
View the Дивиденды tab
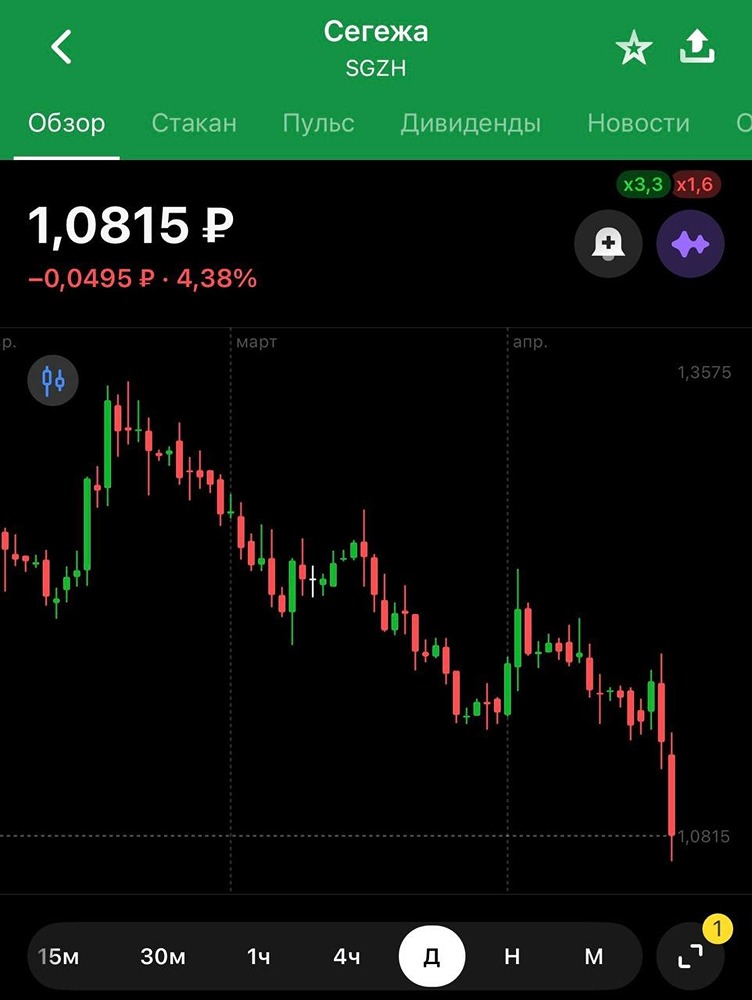tap(470, 123)
